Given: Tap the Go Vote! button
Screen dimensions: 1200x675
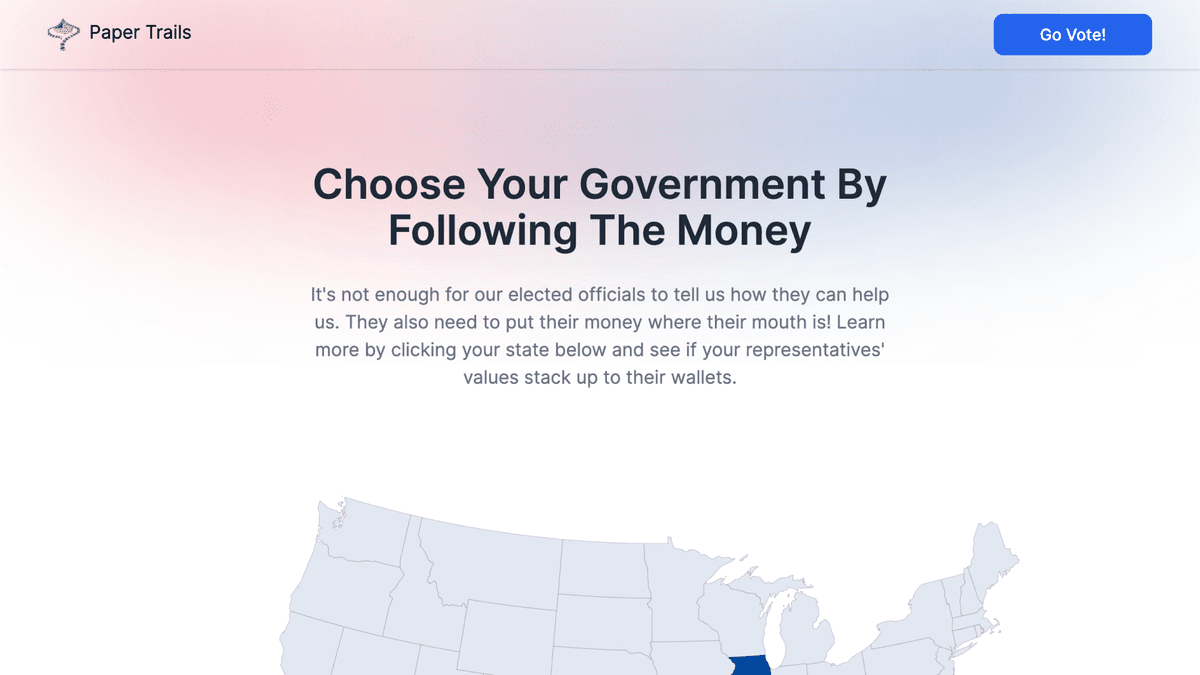Looking at the screenshot, I should [x=1072, y=35].
